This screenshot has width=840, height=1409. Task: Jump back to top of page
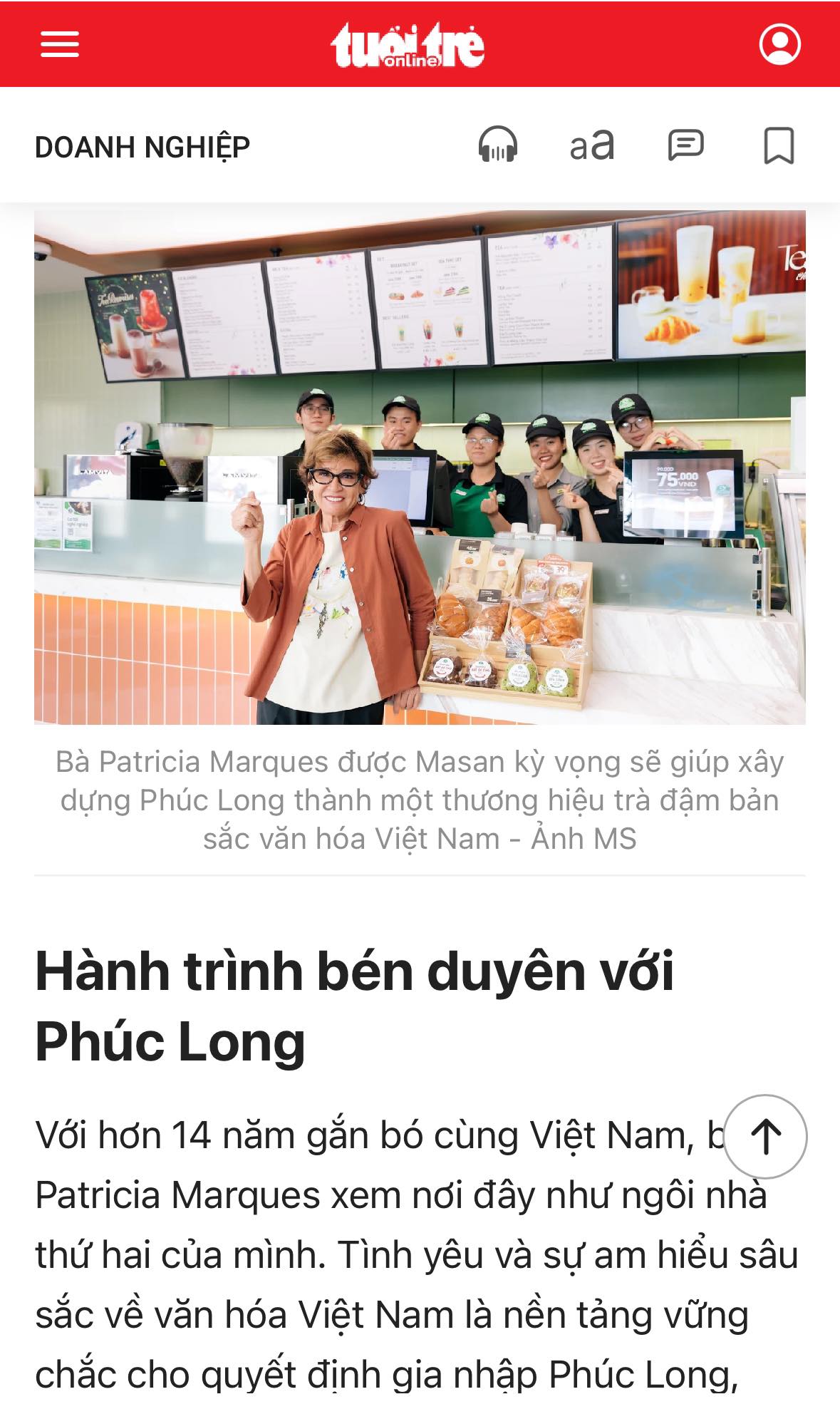(x=766, y=1136)
